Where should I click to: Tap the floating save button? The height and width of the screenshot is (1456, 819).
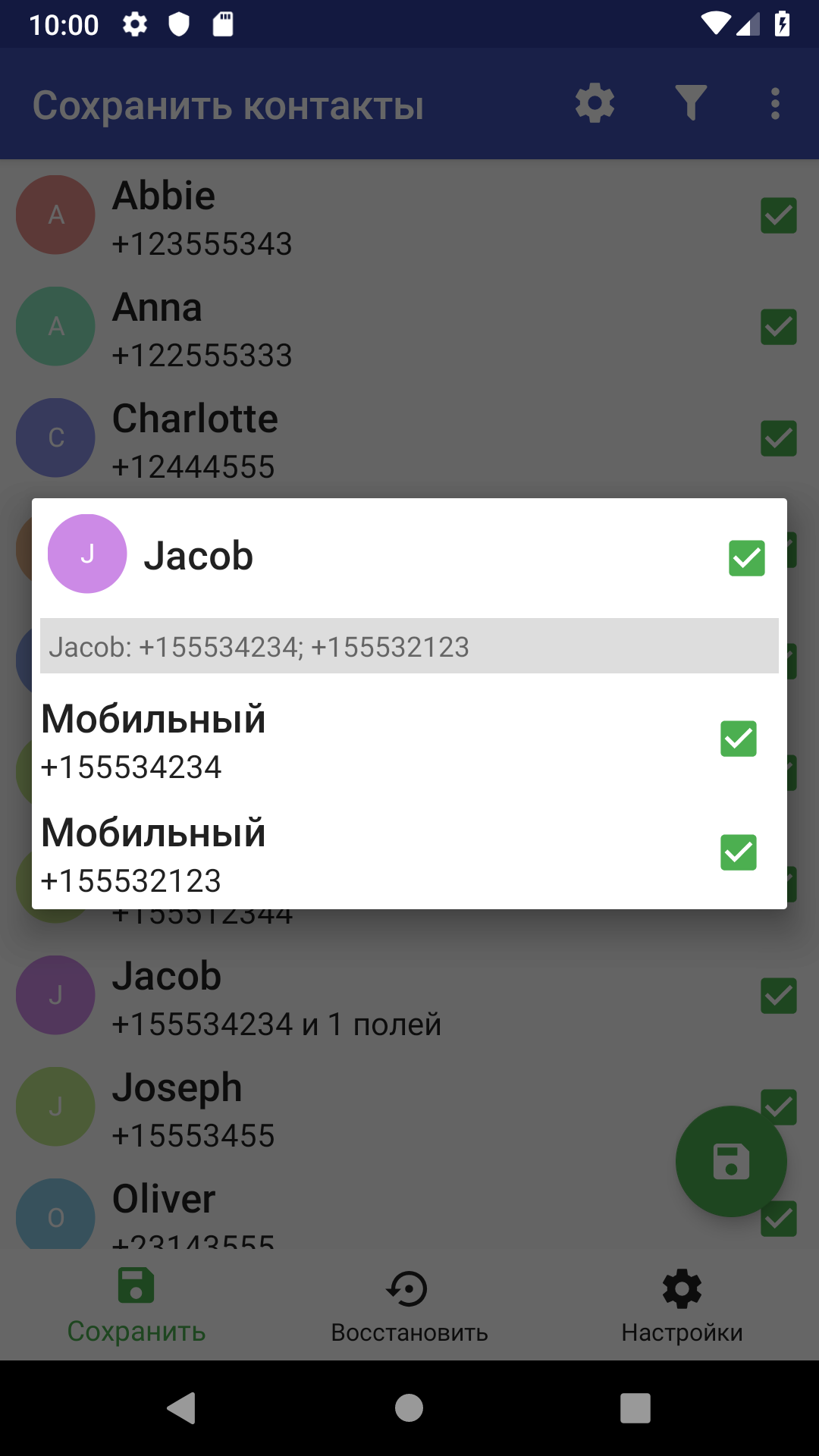[x=731, y=1161]
